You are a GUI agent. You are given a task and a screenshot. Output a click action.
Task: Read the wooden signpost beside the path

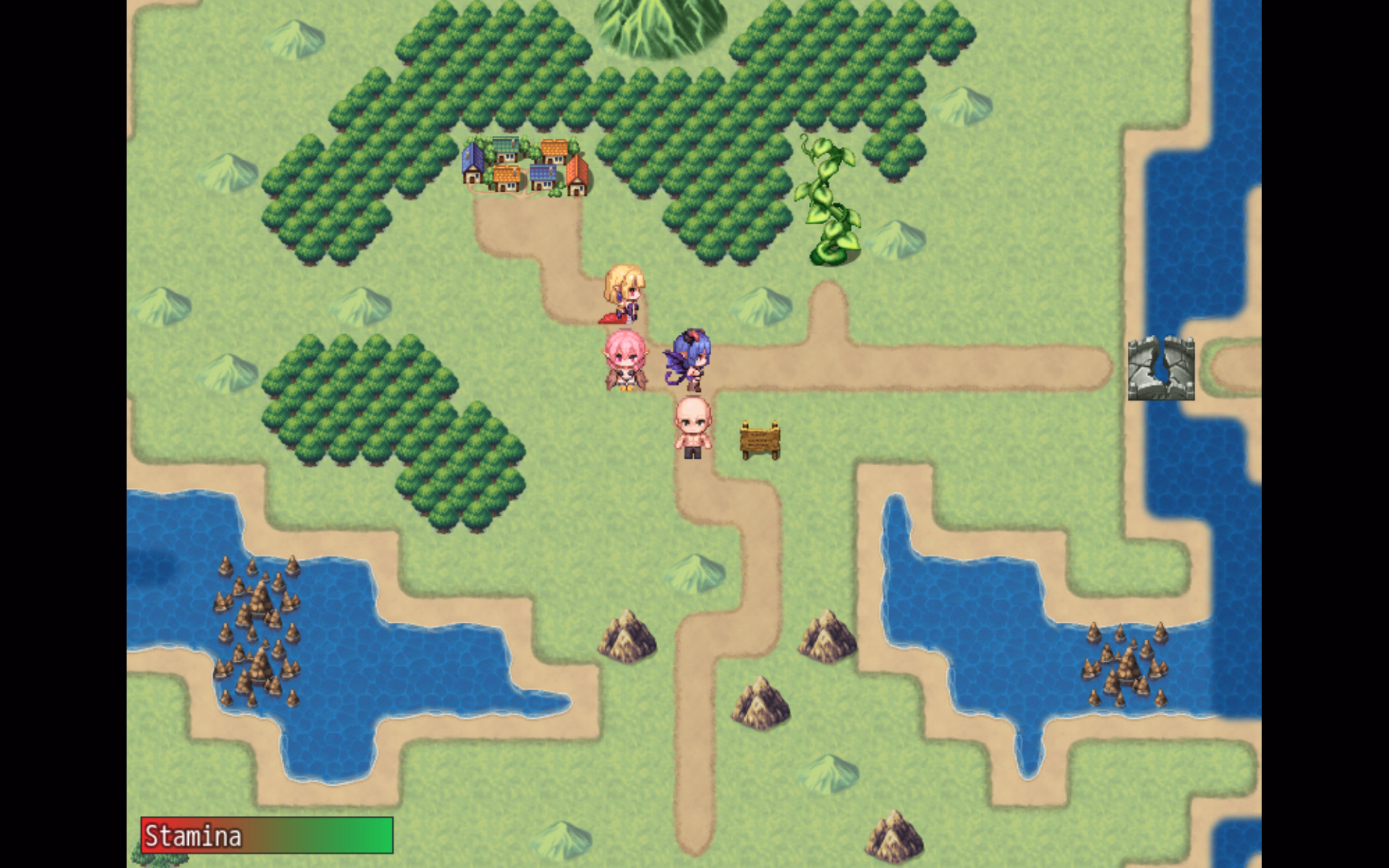point(760,439)
